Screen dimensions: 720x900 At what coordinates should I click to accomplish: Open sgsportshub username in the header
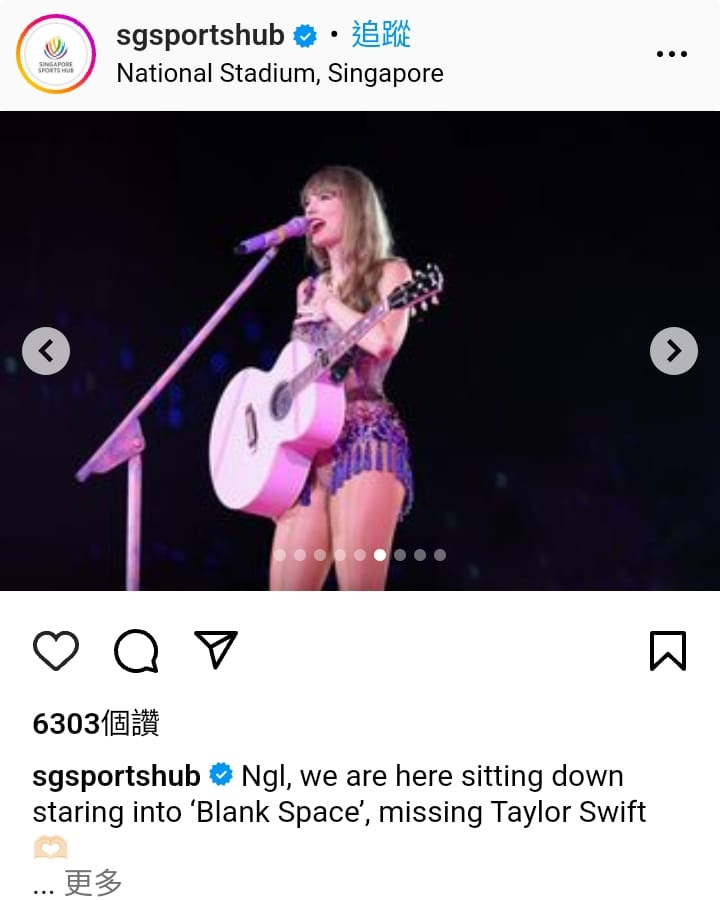coord(200,35)
